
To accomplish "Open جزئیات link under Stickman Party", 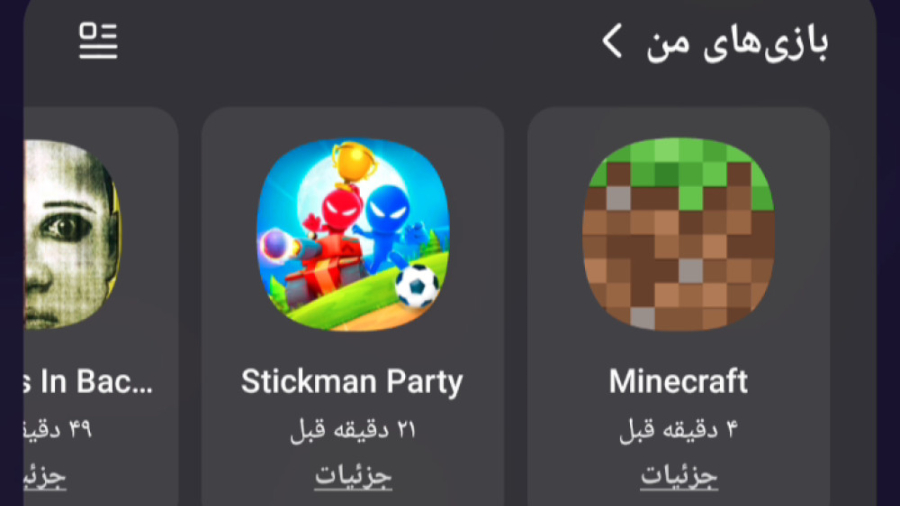I will [x=352, y=476].
